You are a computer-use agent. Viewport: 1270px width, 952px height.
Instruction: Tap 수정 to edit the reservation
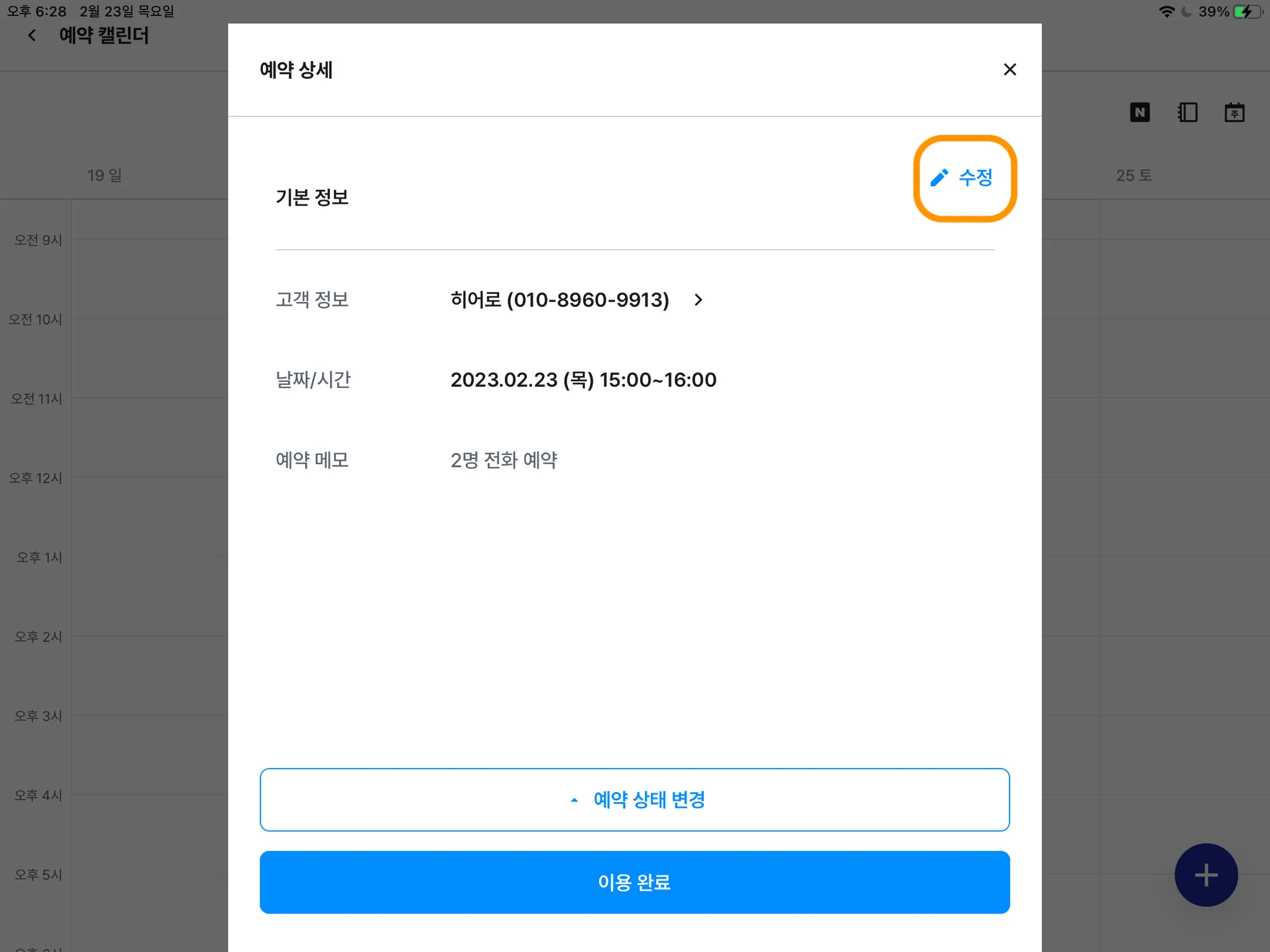[964, 178]
